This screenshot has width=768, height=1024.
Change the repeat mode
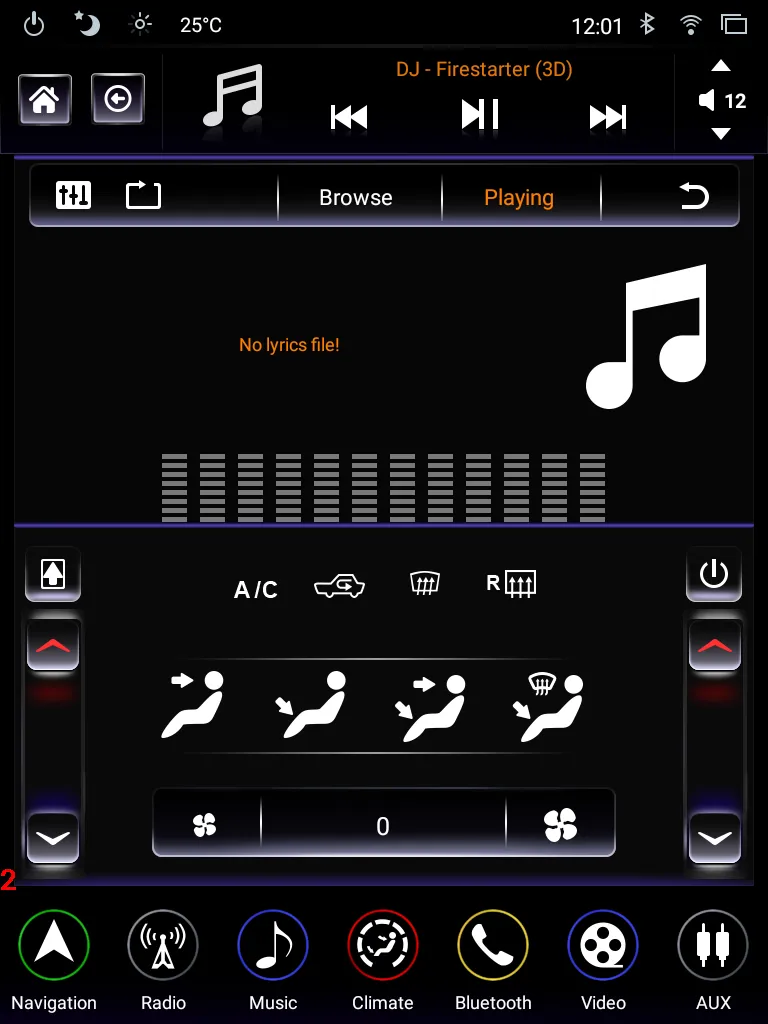pos(143,195)
